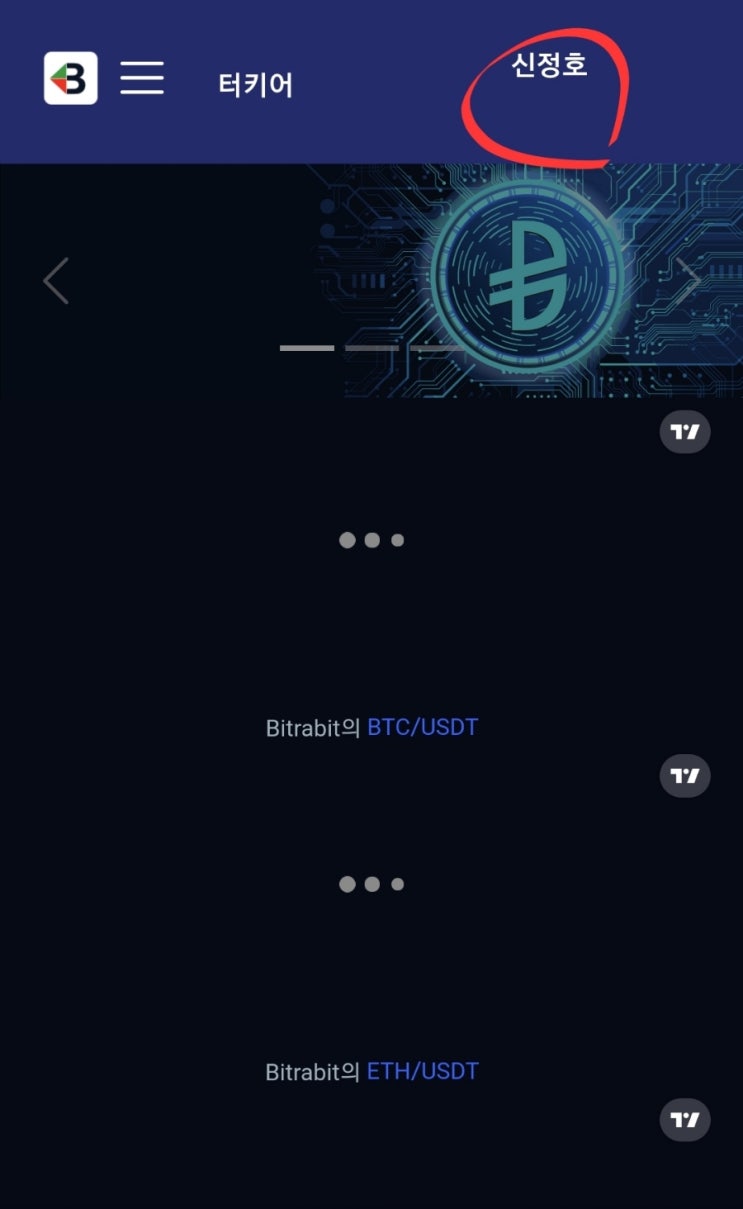Open the ETH/USDT link
The width and height of the screenshot is (743, 1209).
[423, 1071]
